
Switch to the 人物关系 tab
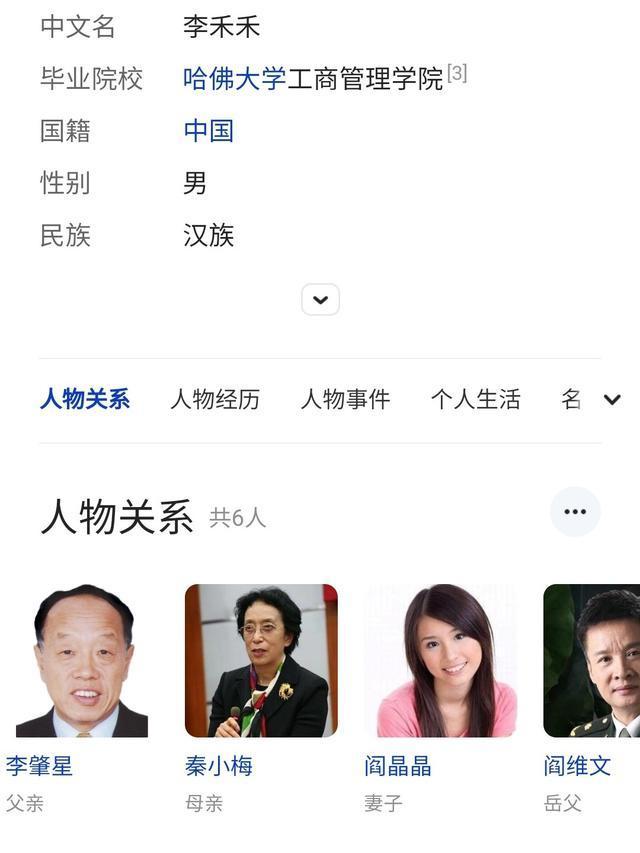click(x=85, y=399)
